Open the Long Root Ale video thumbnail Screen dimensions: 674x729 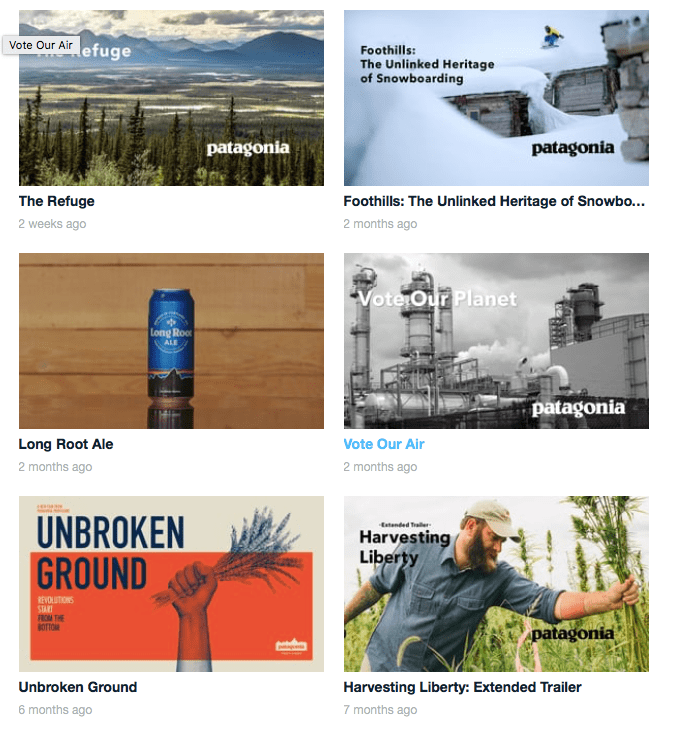171,341
